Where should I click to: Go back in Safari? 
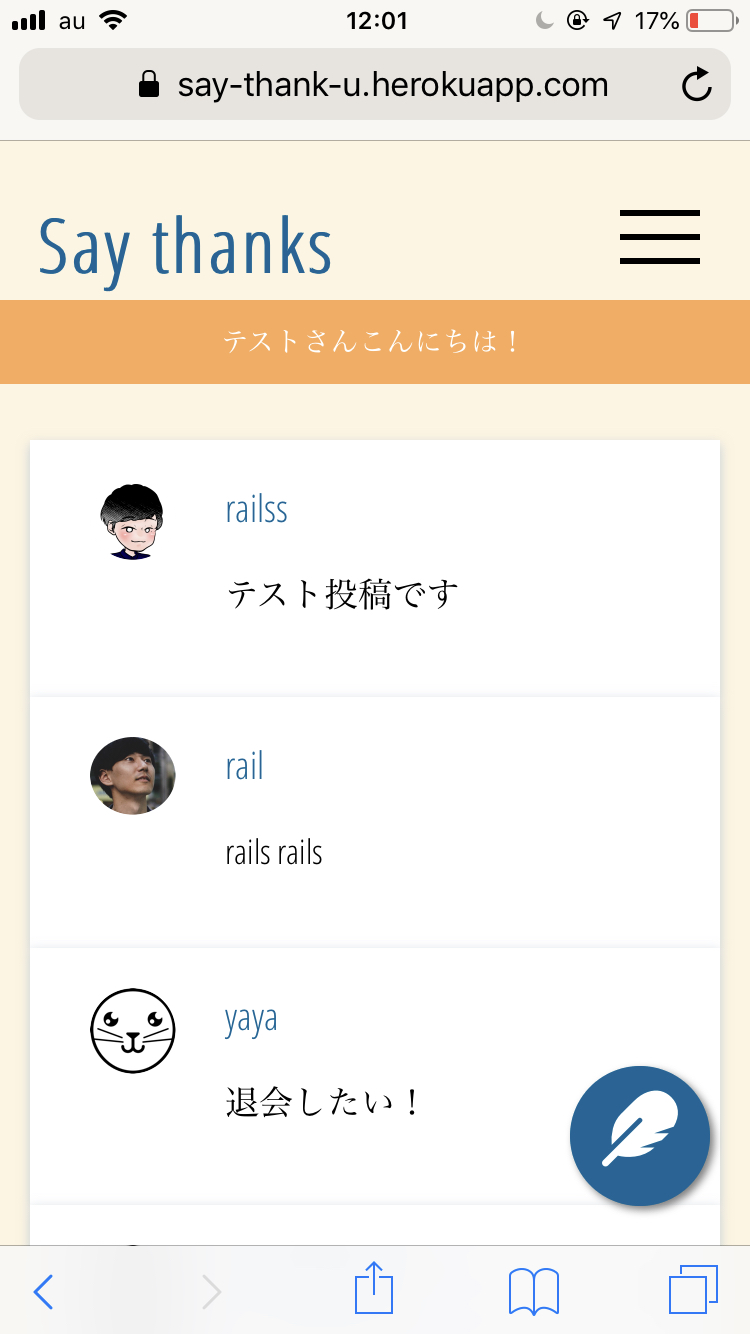43,1292
